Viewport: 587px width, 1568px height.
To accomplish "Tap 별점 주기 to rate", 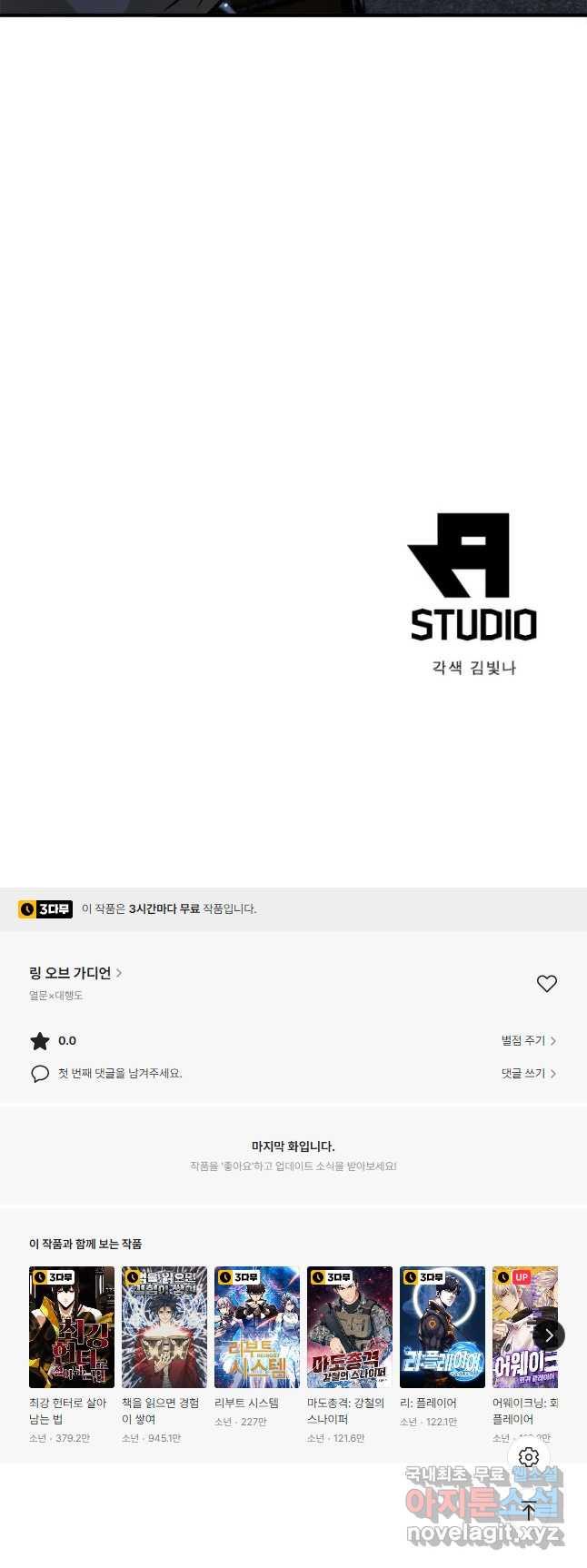I will (528, 1041).
